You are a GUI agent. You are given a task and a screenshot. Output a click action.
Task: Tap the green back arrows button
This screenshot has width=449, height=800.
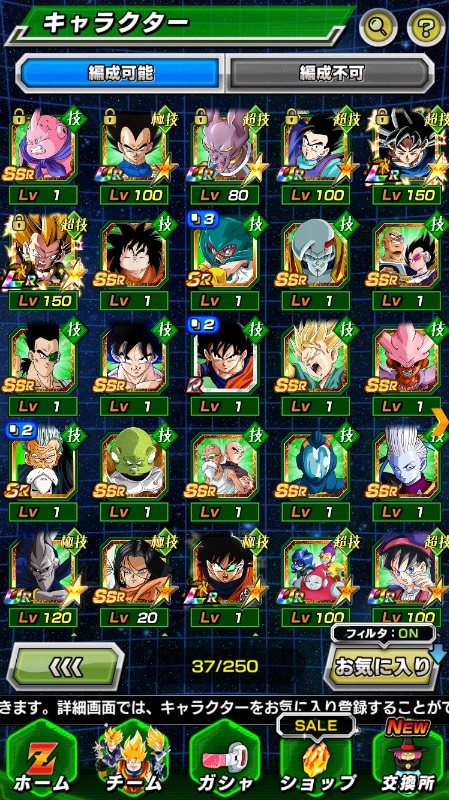coord(65,666)
